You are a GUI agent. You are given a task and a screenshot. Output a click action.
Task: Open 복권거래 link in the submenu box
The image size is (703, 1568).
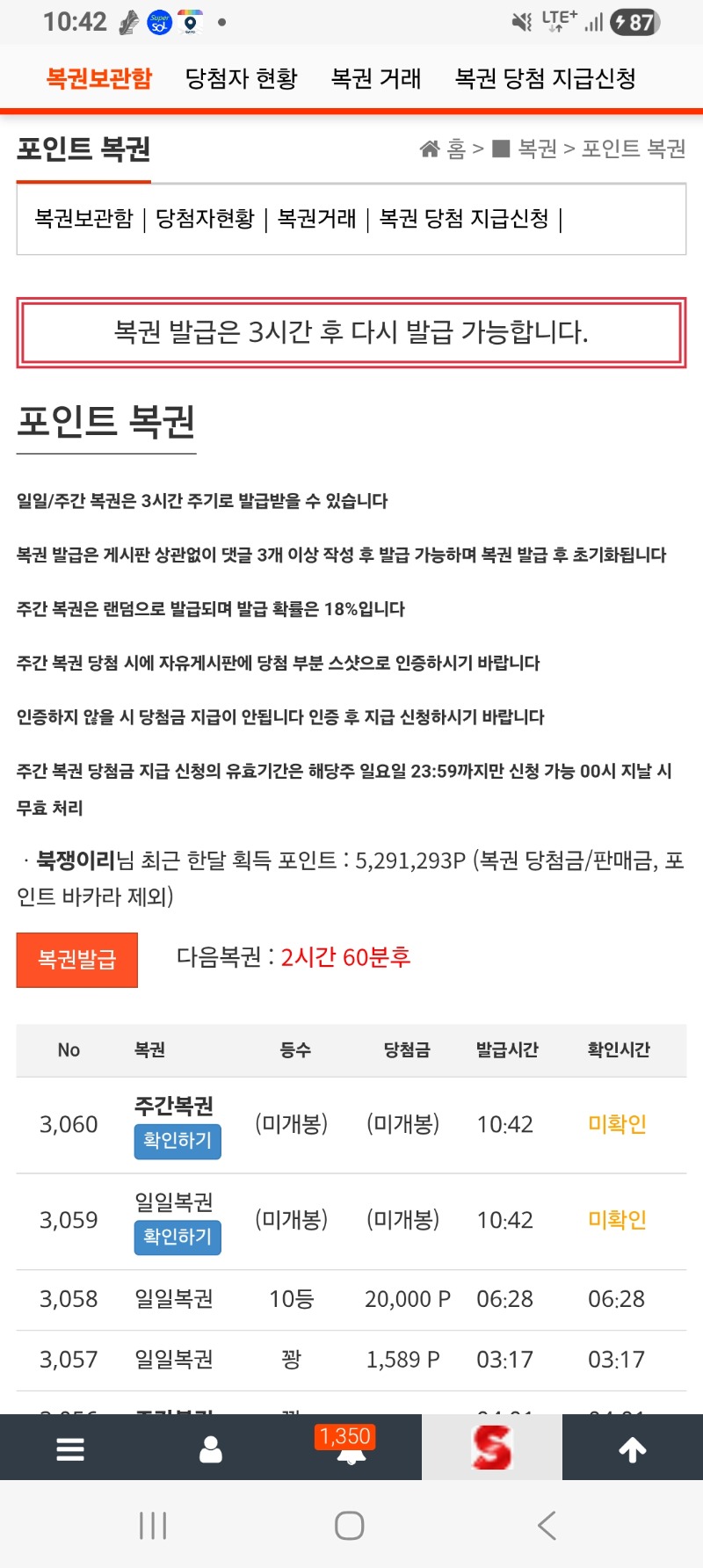316,218
